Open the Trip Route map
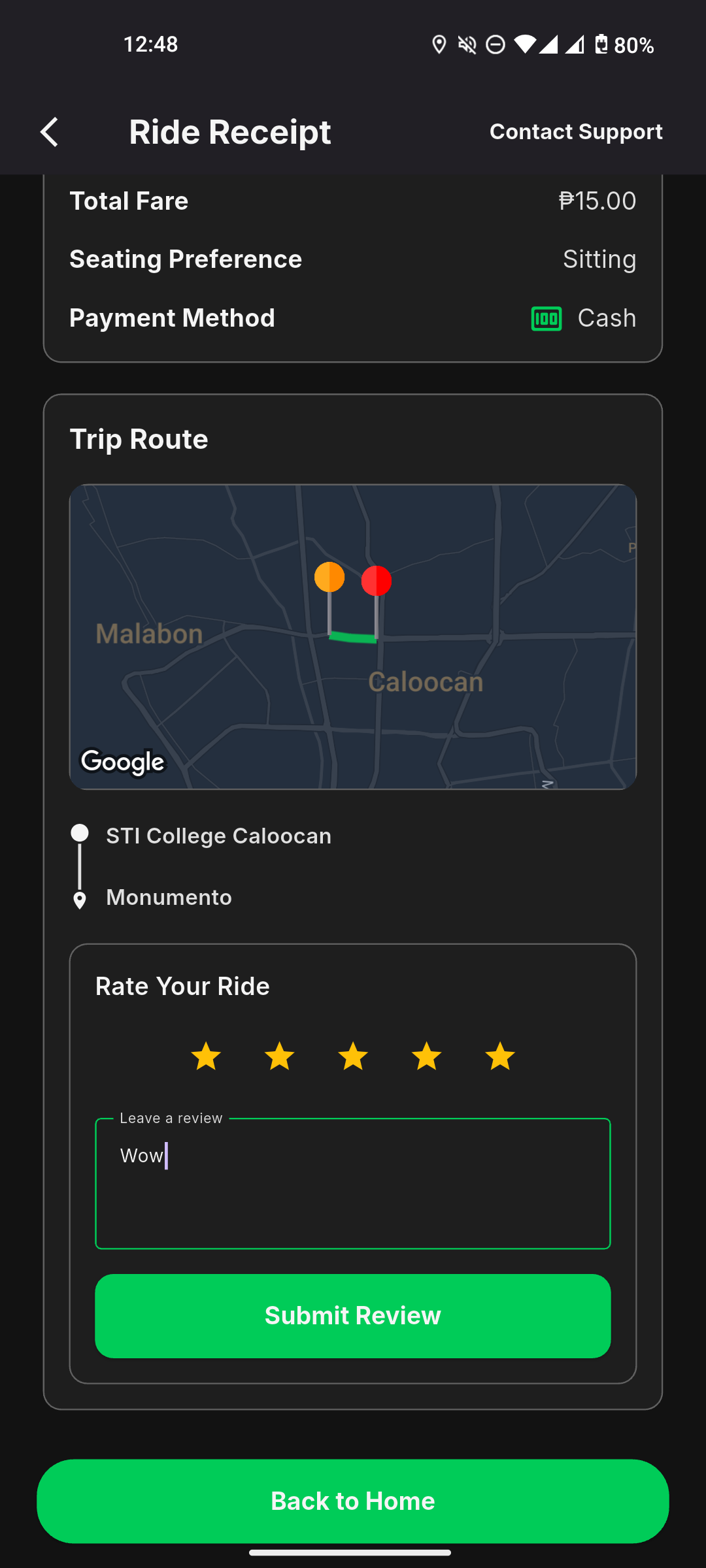 [353, 637]
